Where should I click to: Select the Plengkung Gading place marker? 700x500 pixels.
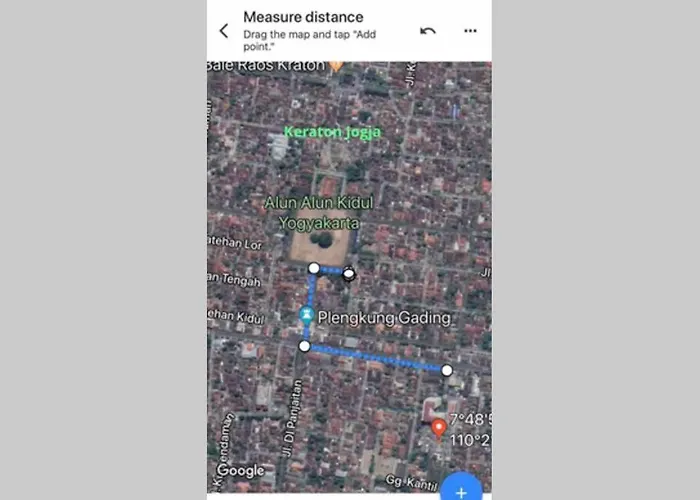307,316
